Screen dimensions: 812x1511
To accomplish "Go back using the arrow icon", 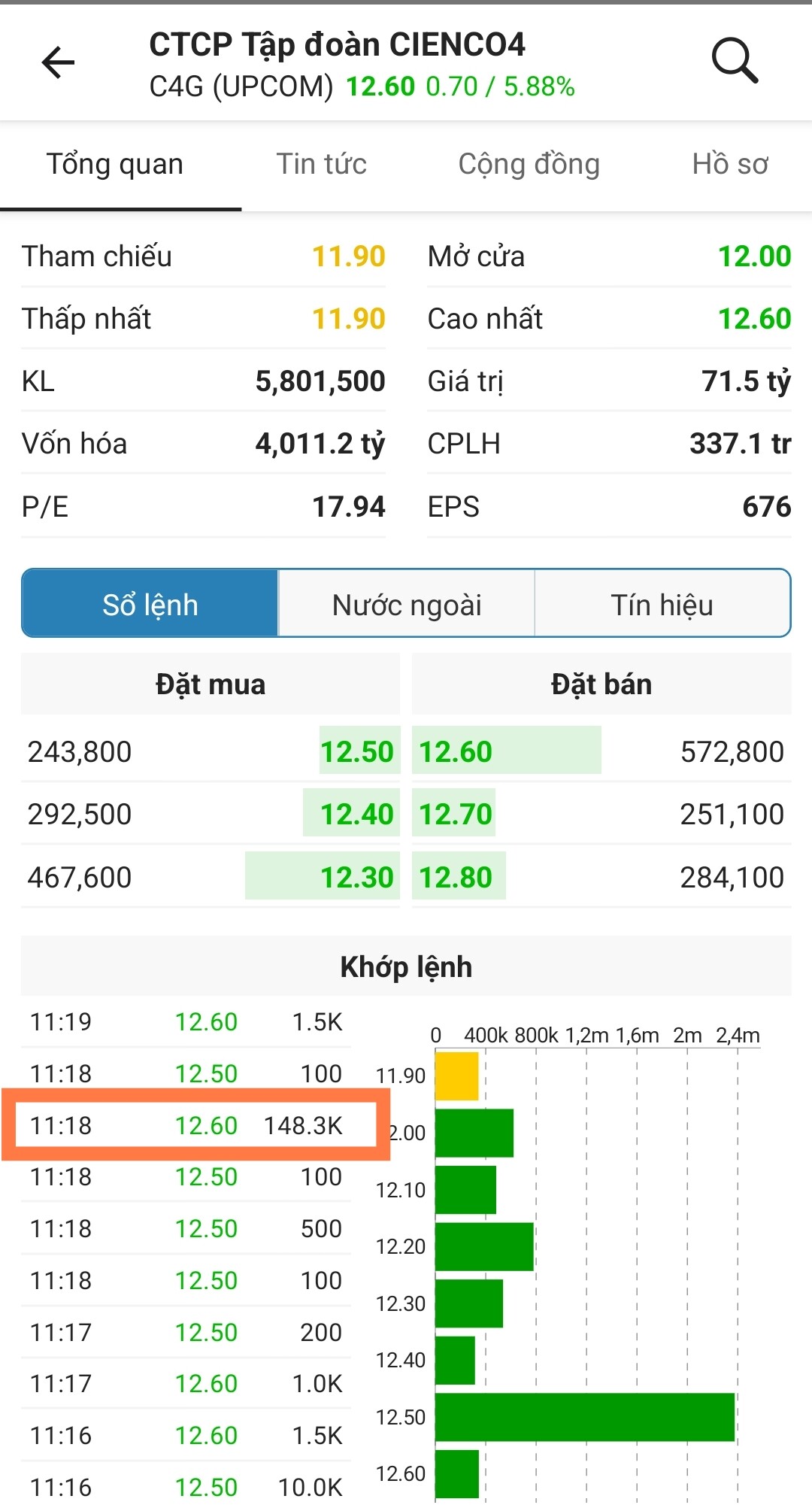I will pyautogui.click(x=58, y=62).
